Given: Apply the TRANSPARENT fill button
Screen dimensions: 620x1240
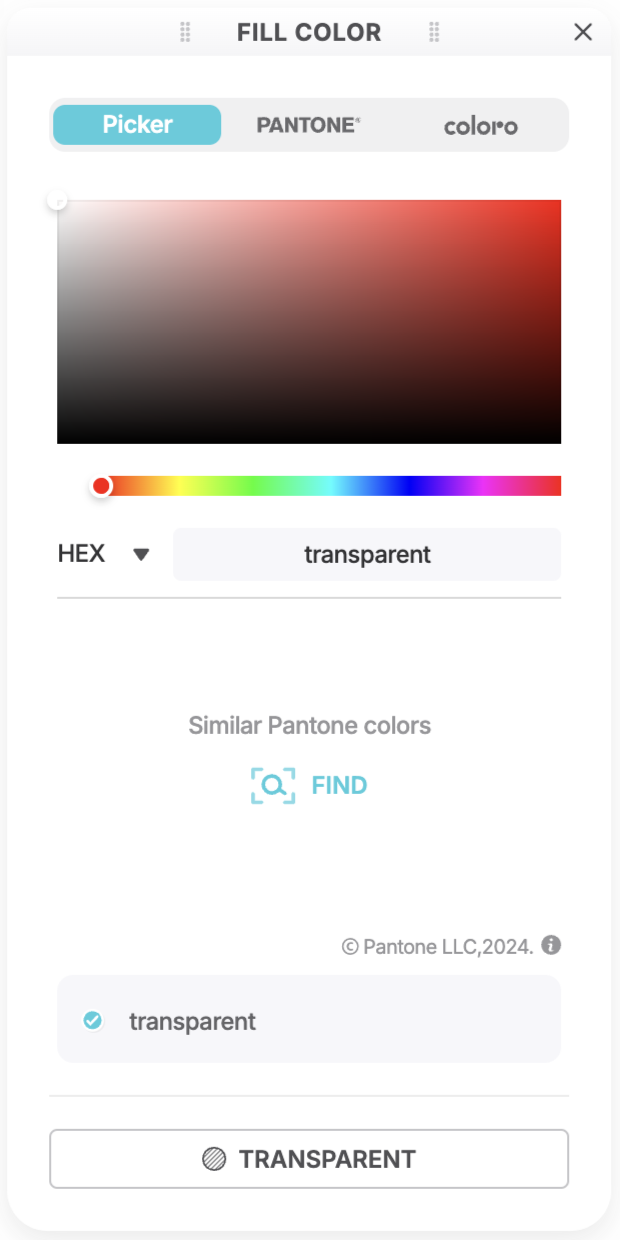Looking at the screenshot, I should coord(309,1159).
